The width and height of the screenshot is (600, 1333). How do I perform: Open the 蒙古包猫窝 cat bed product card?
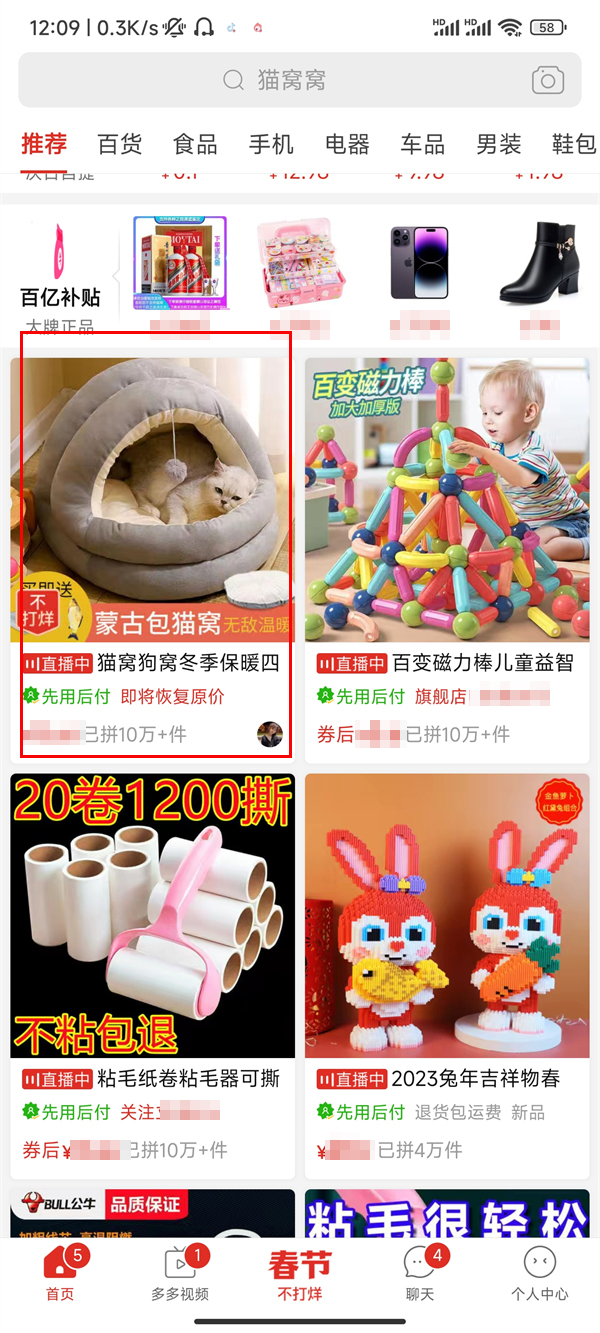pyautogui.click(x=152, y=500)
